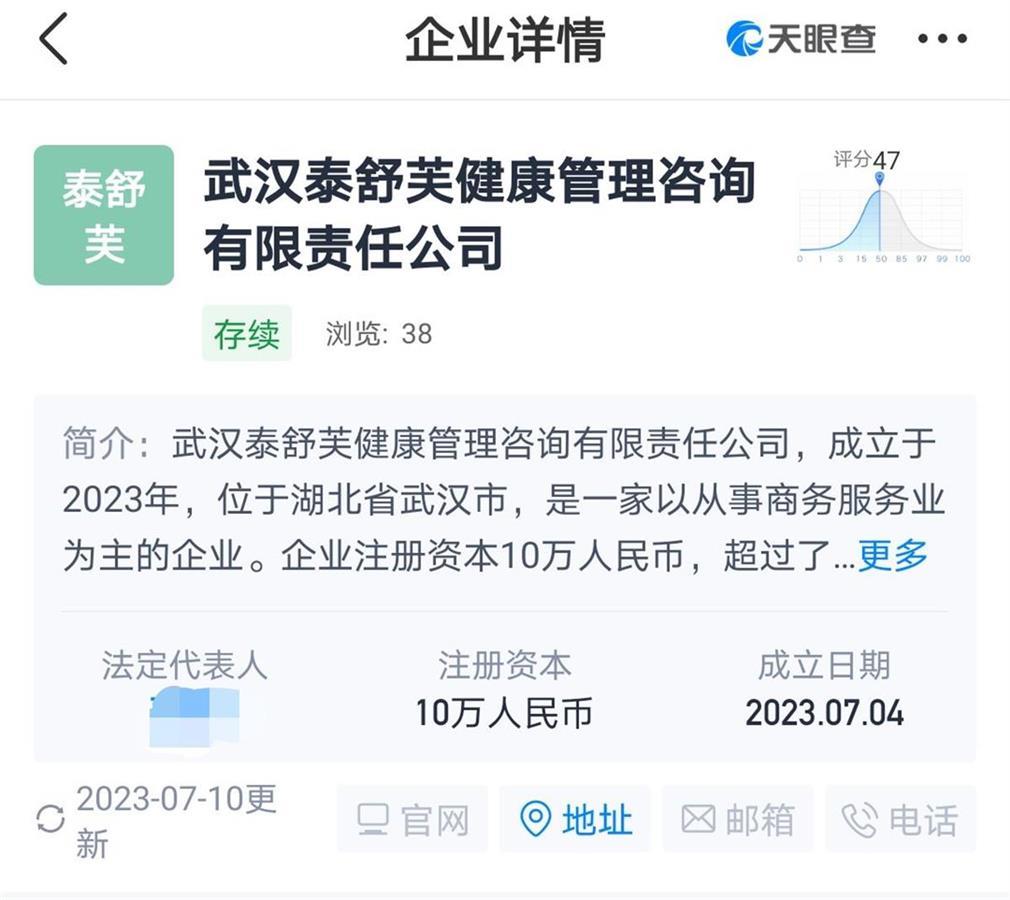Open the 官网 website button

[413, 820]
